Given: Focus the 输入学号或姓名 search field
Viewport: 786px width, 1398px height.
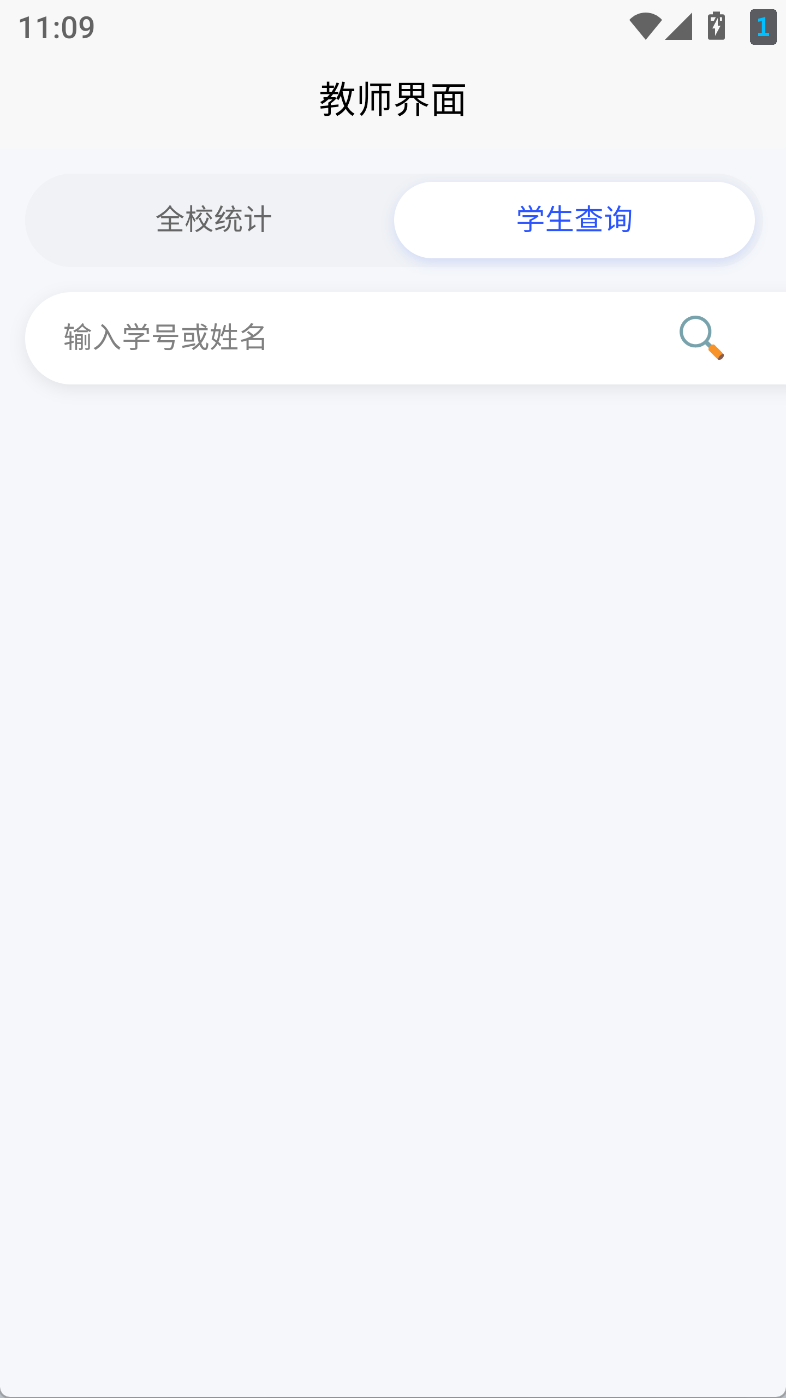Looking at the screenshot, I should tap(340, 338).
